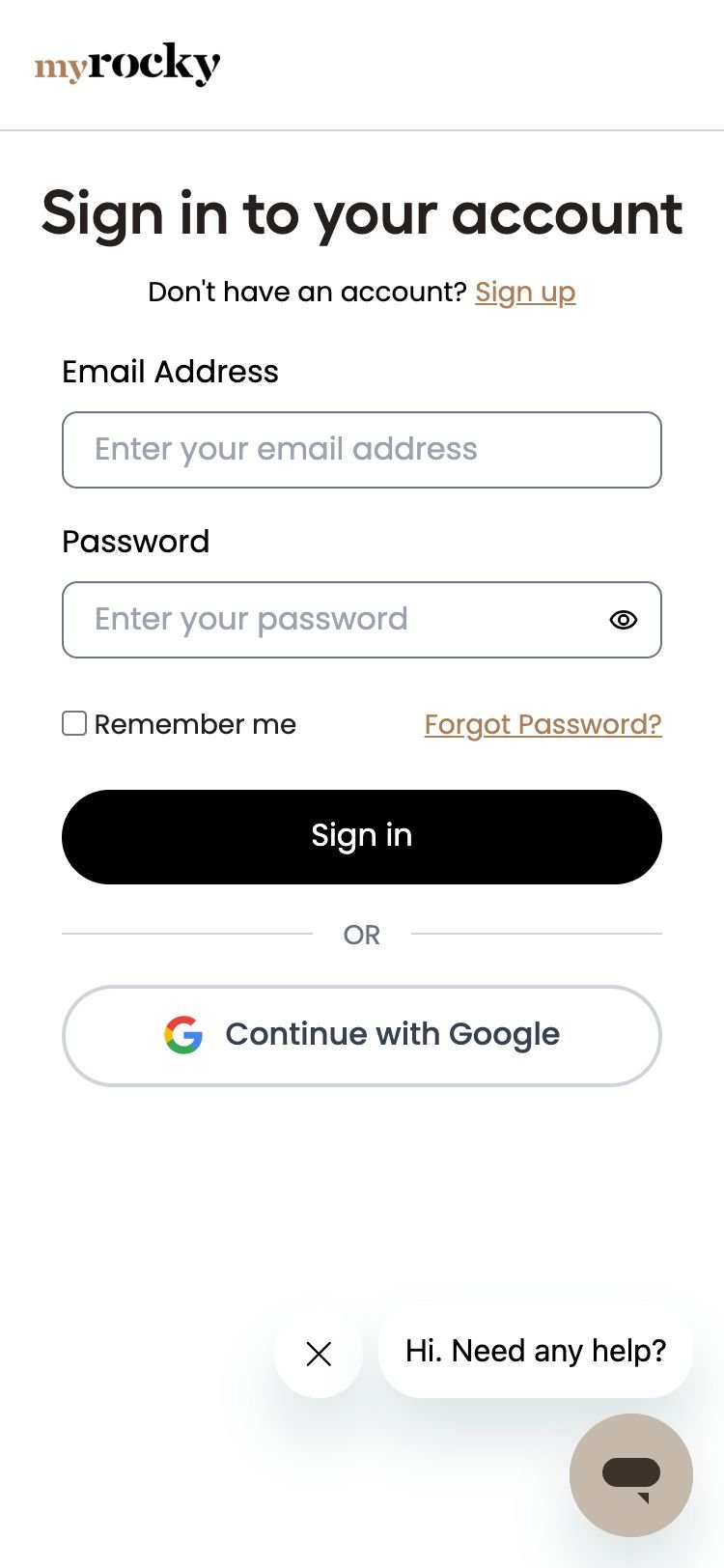Open the Sign up link
Screen dimensions: 724x1568
pyautogui.click(x=525, y=292)
